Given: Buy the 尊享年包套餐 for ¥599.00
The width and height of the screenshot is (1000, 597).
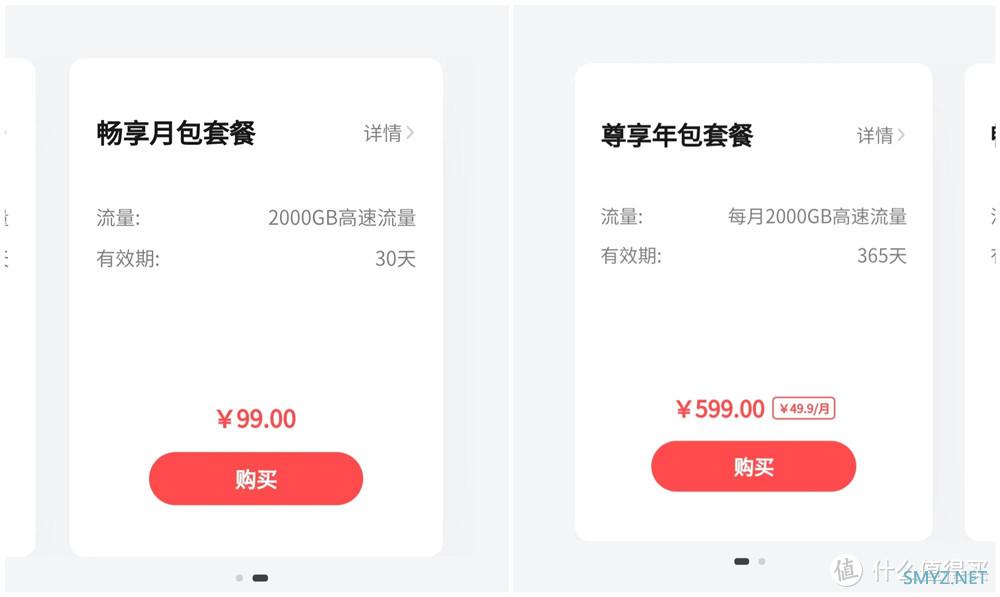Looking at the screenshot, I should point(753,466).
